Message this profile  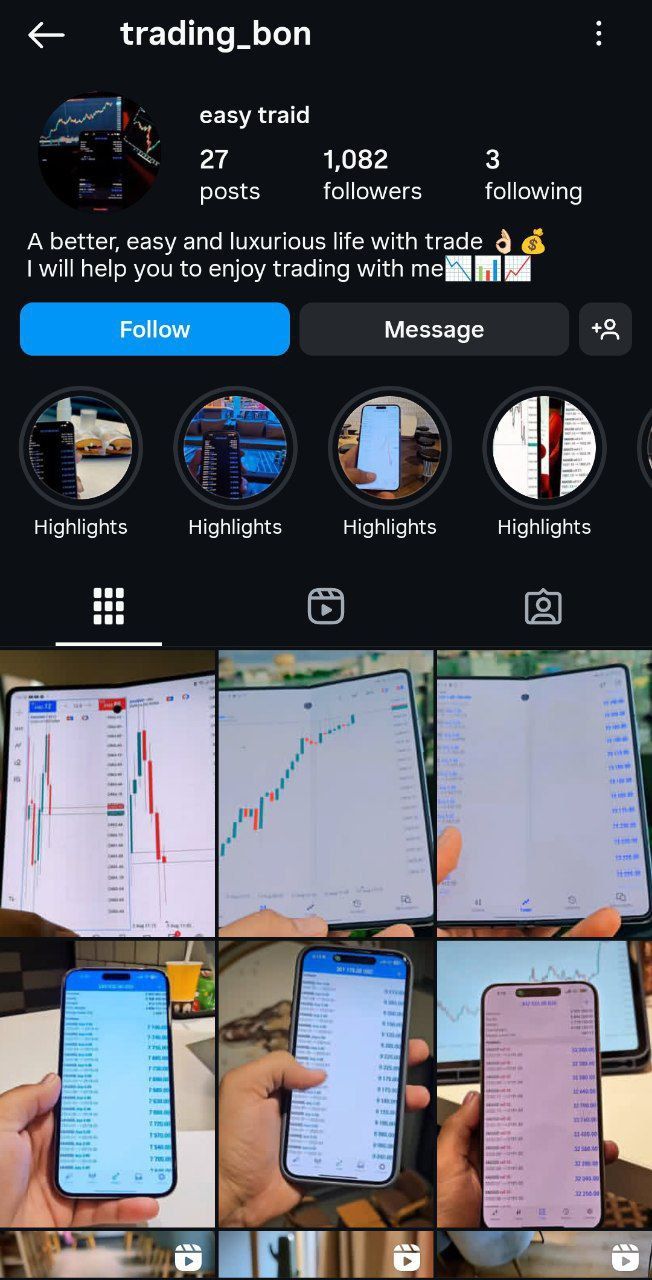click(433, 329)
